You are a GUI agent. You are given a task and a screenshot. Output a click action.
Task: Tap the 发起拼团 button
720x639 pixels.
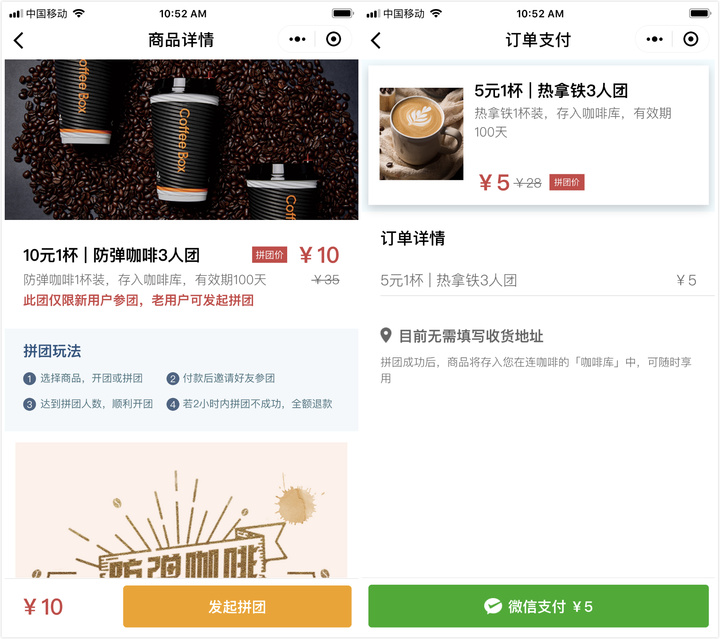[x=237, y=607]
